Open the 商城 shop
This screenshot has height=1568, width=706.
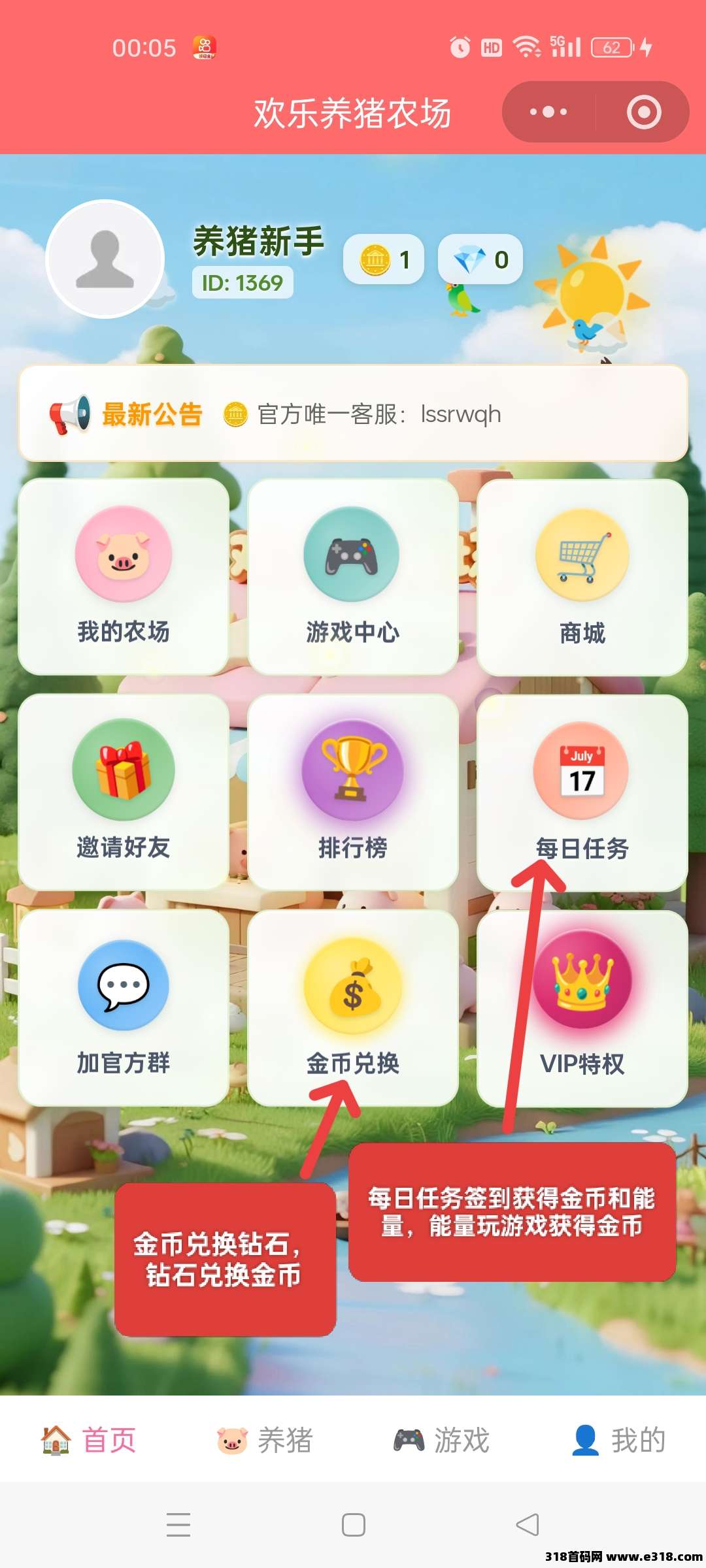[582, 576]
